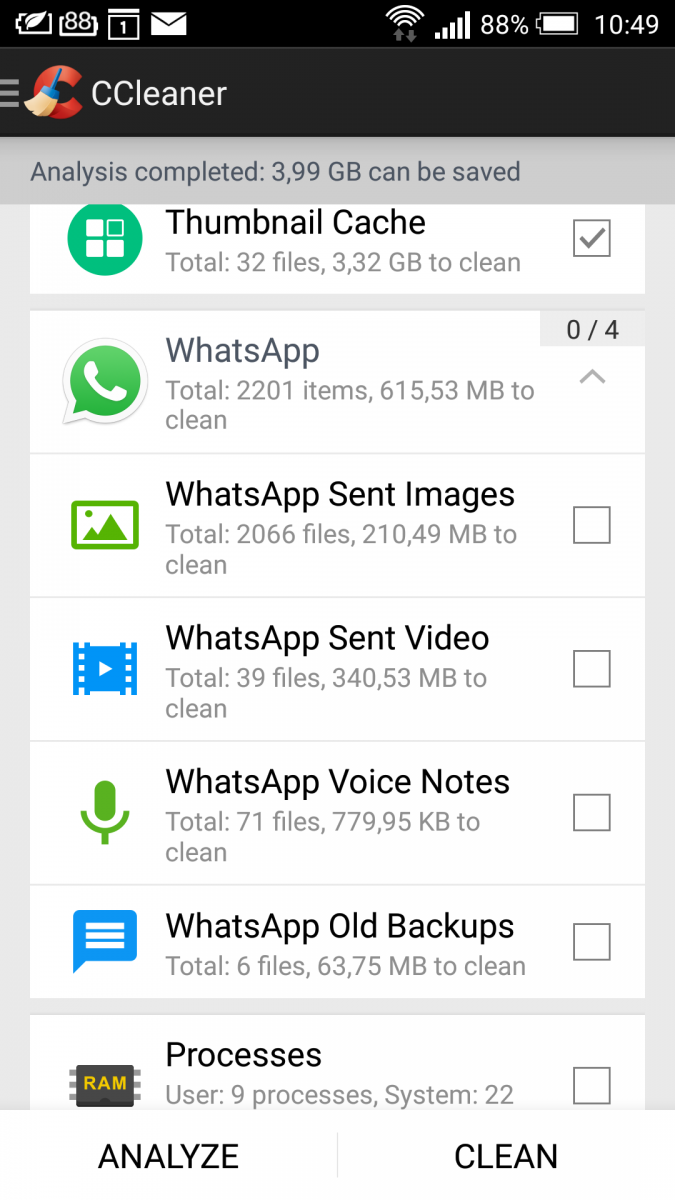
Task: Check the WhatsApp Voice Notes box
Action: click(591, 813)
